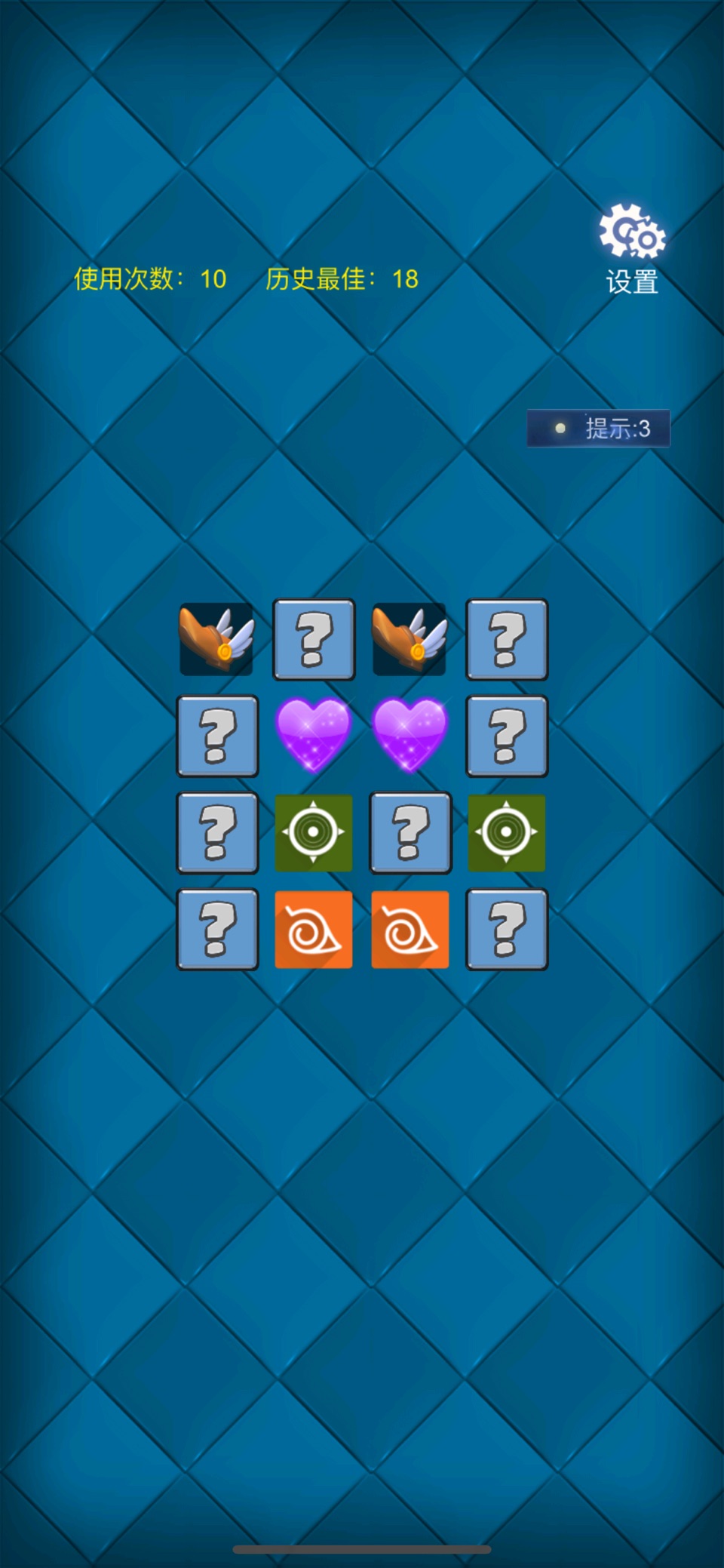Flip the hidden card between the winged shoes
Viewport: 724px width, 1568px height.
pyautogui.click(x=314, y=639)
